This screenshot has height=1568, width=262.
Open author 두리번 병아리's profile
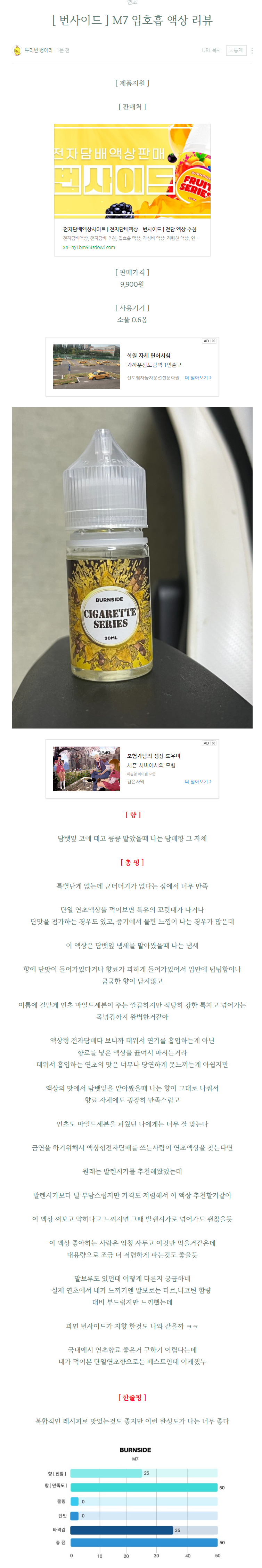click(x=38, y=50)
